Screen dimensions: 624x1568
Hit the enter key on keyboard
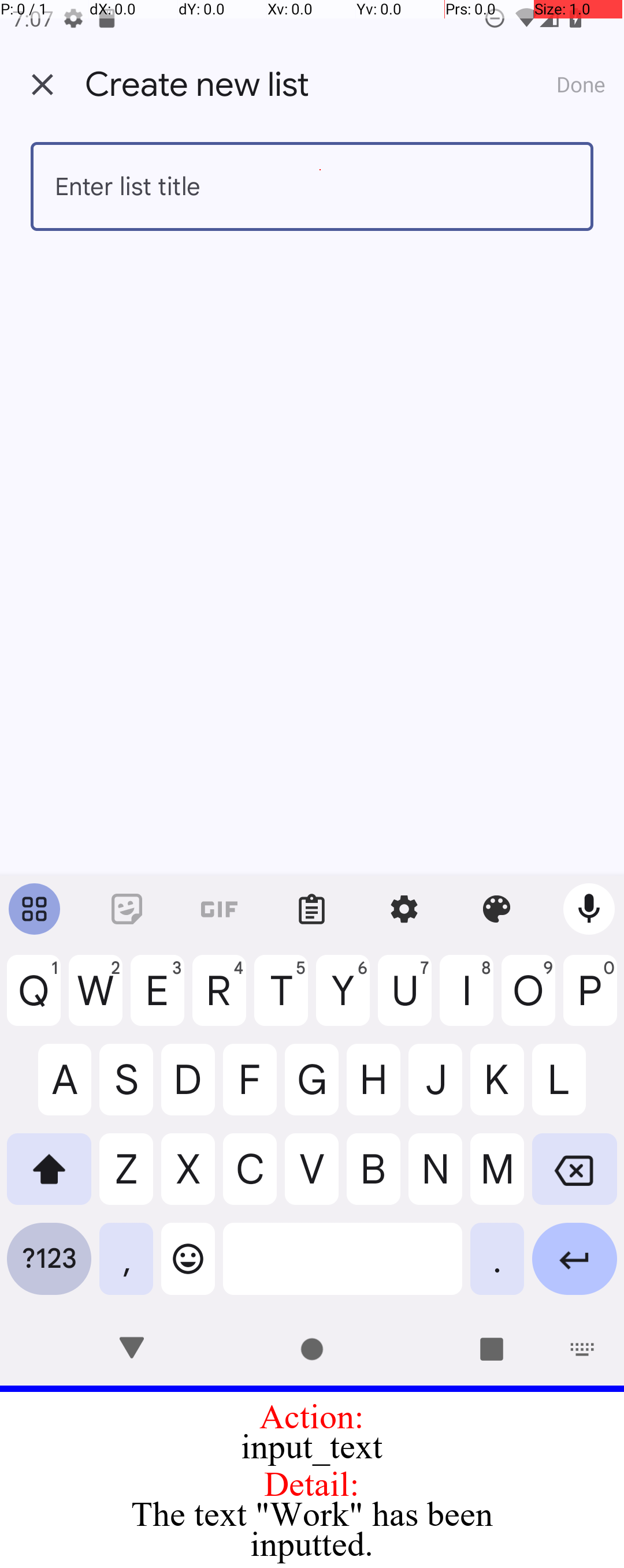pos(573,1258)
